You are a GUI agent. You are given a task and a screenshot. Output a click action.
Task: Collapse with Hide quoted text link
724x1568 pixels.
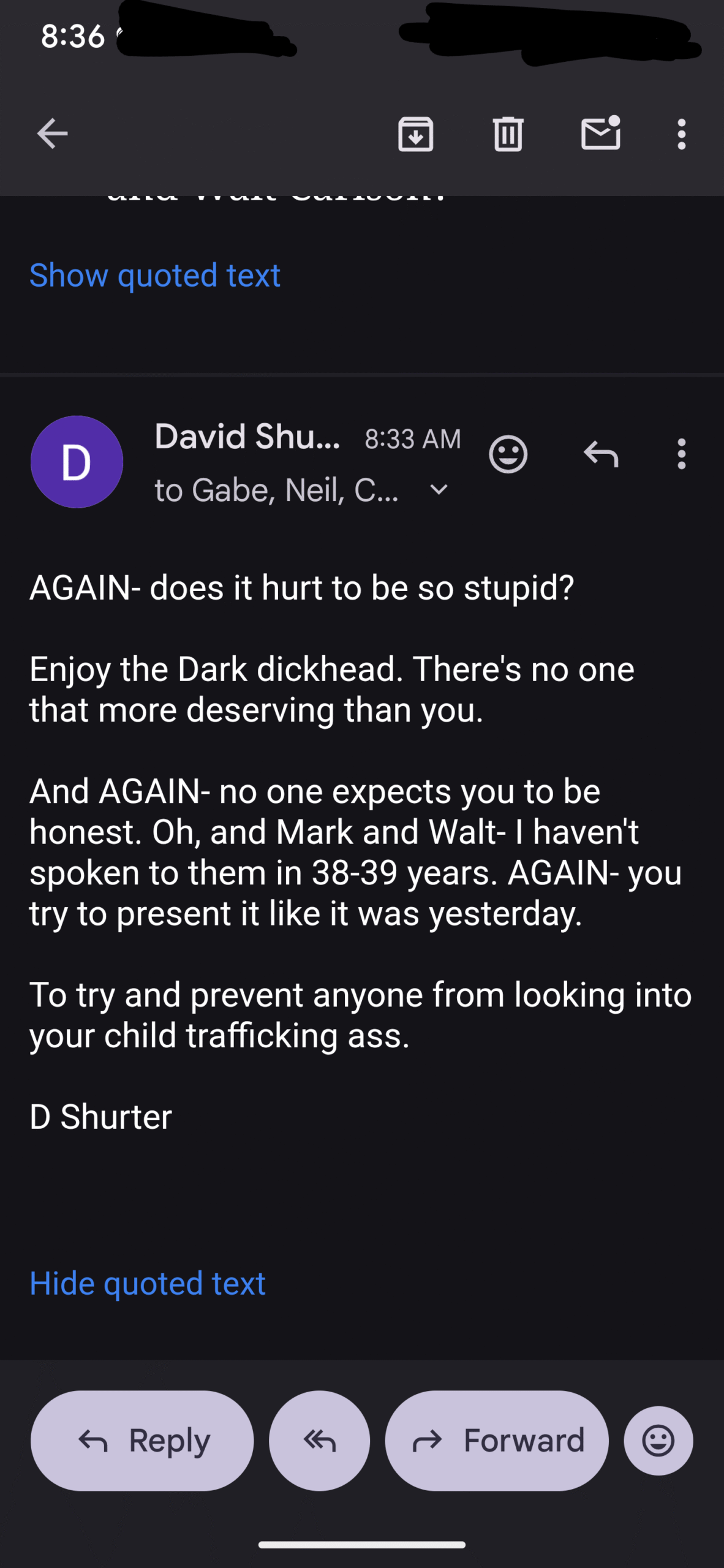(148, 1283)
